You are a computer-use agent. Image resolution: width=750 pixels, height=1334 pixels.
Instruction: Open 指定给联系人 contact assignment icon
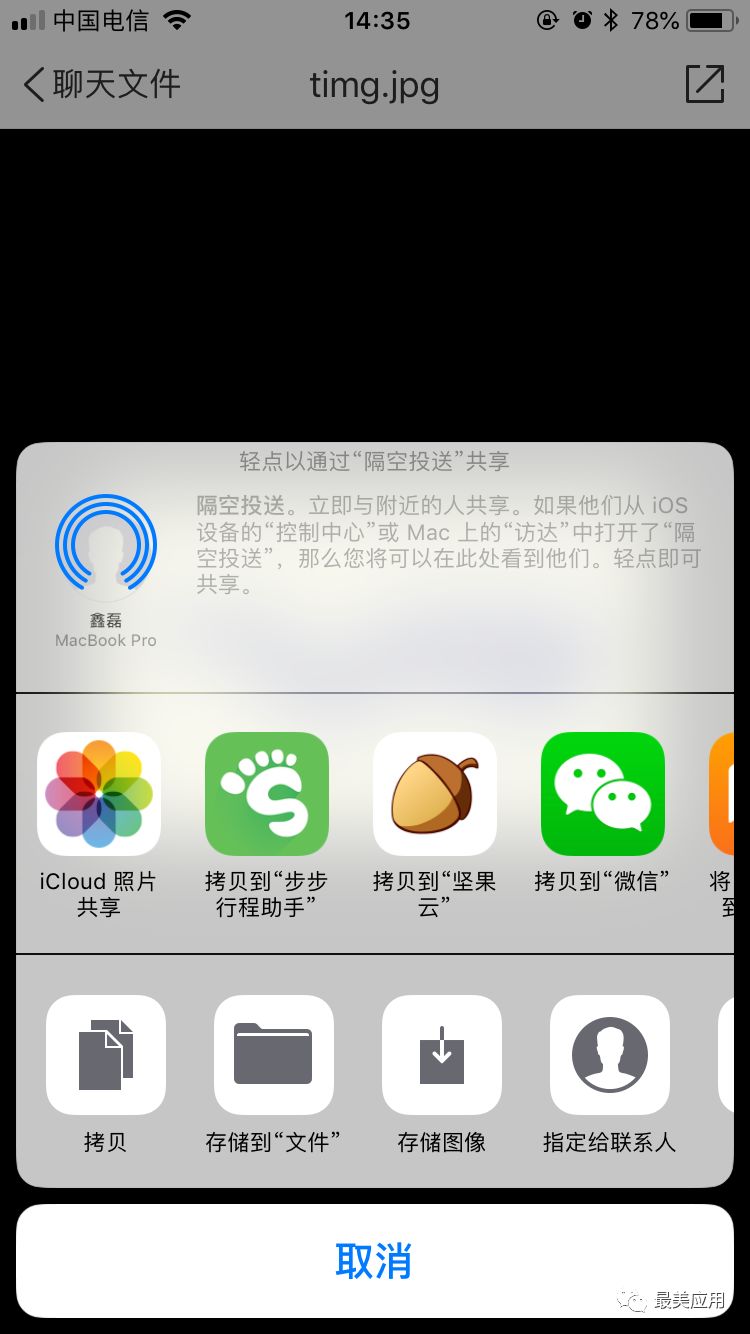point(610,1055)
